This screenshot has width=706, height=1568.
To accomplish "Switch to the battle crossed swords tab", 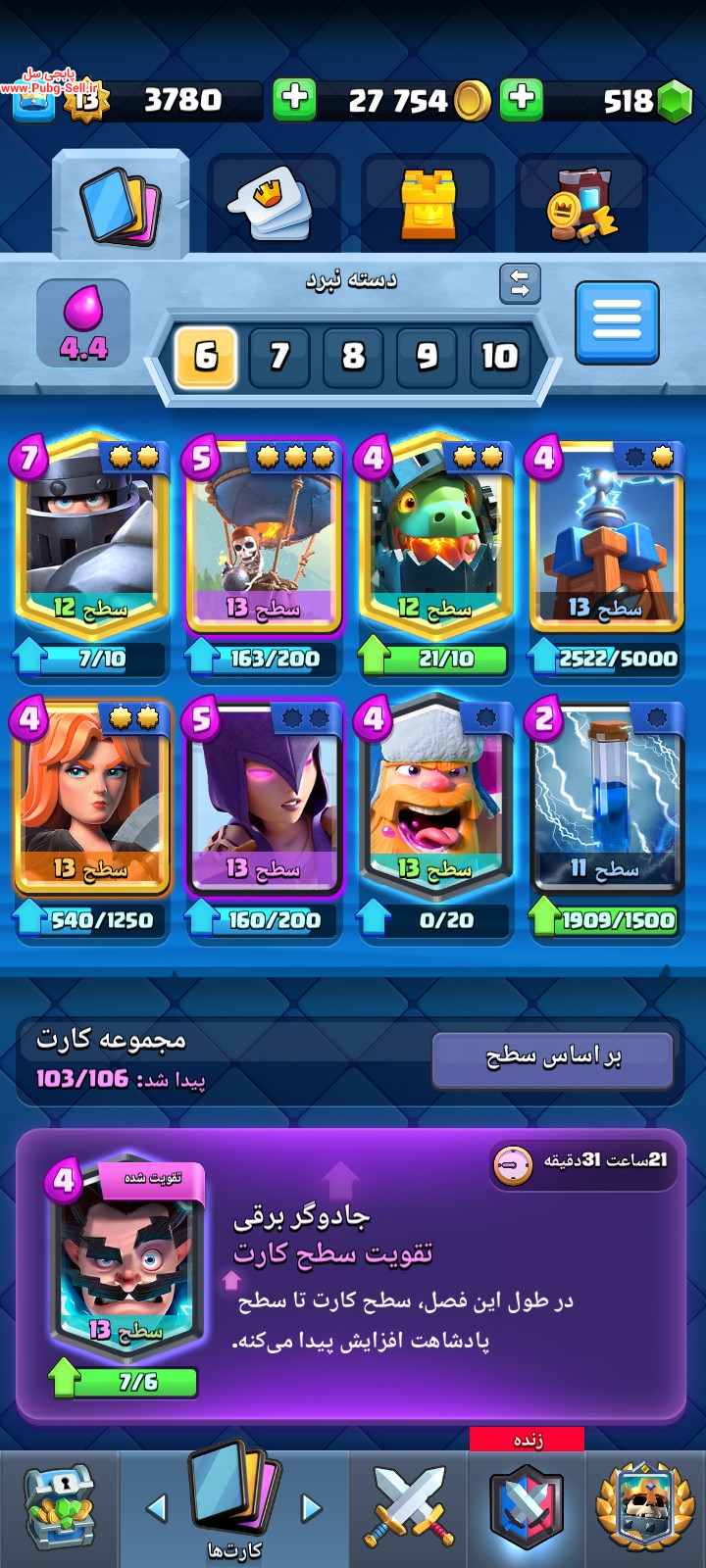I will [409, 1509].
